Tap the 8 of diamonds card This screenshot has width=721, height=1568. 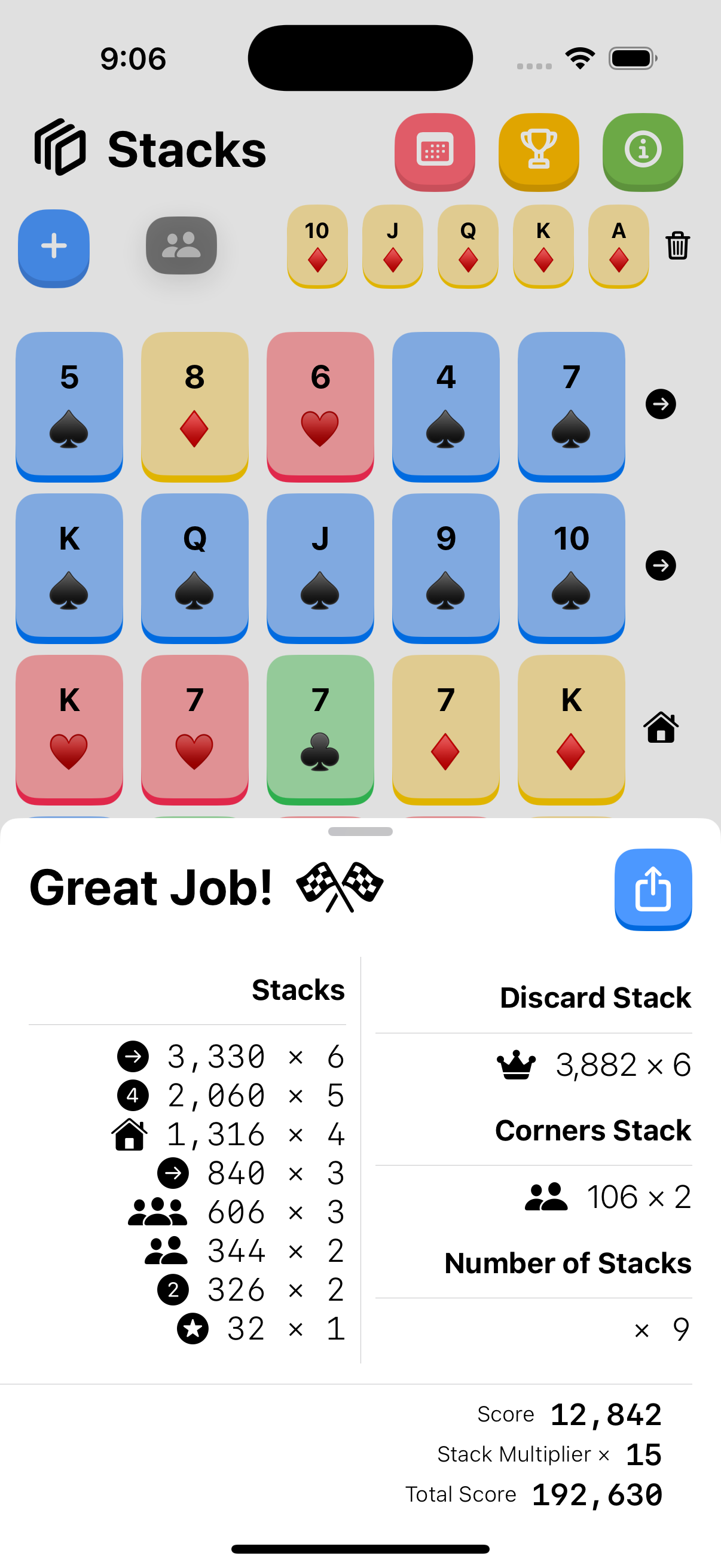(x=195, y=405)
